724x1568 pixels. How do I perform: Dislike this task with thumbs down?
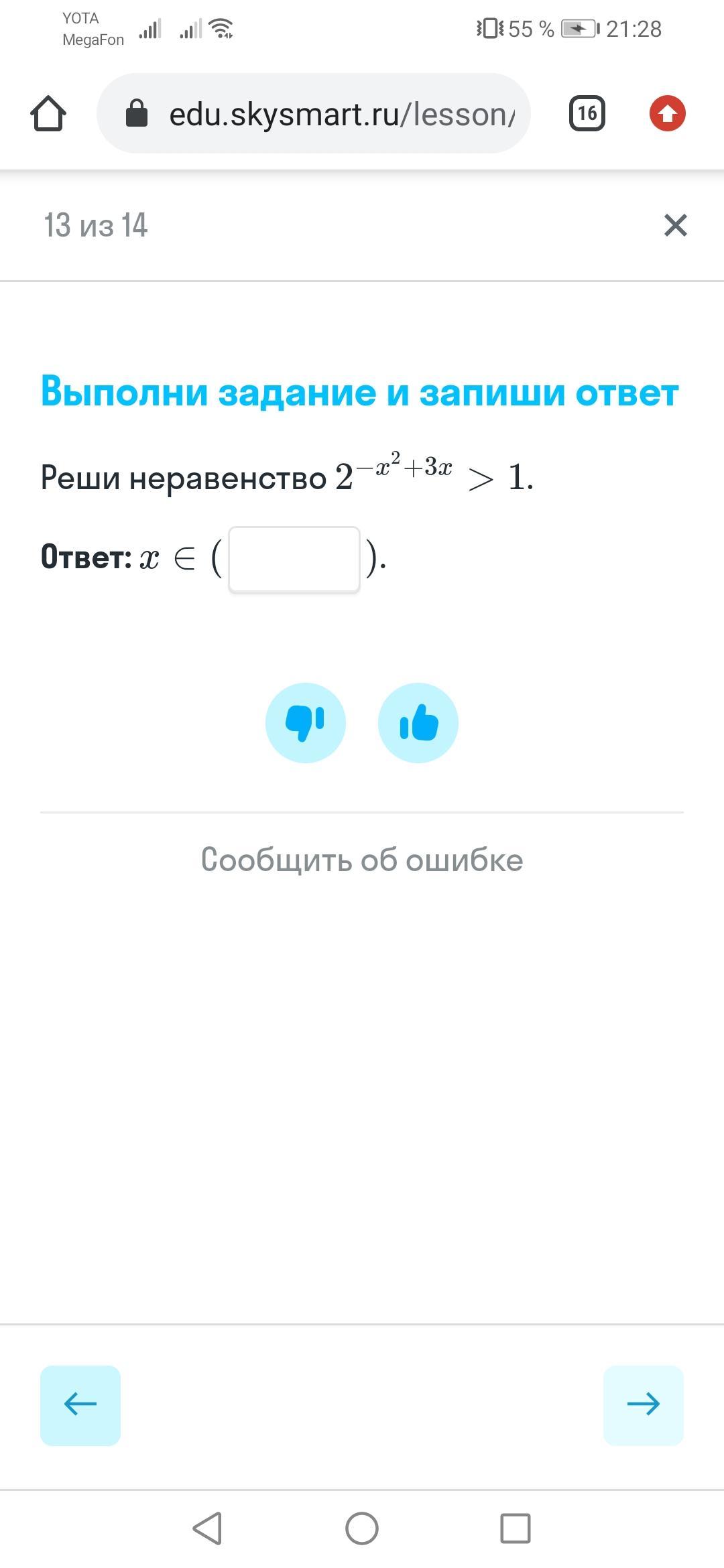pyautogui.click(x=305, y=722)
